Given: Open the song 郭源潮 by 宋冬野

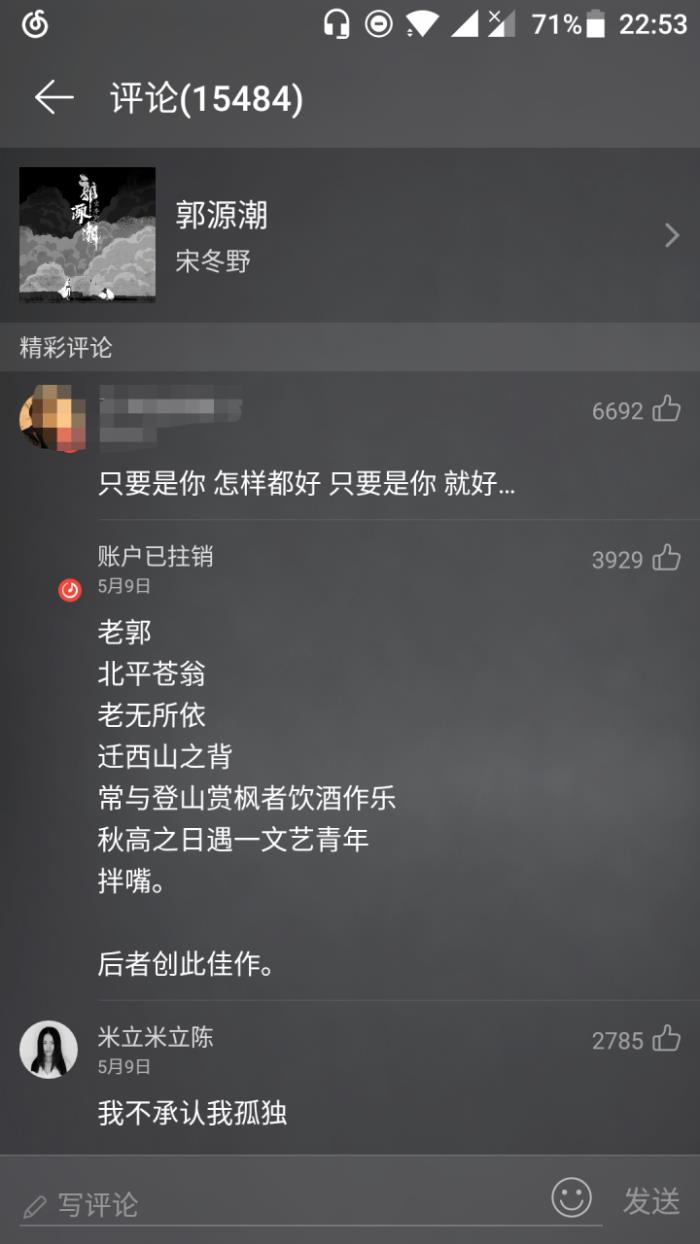Looking at the screenshot, I should [x=350, y=236].
